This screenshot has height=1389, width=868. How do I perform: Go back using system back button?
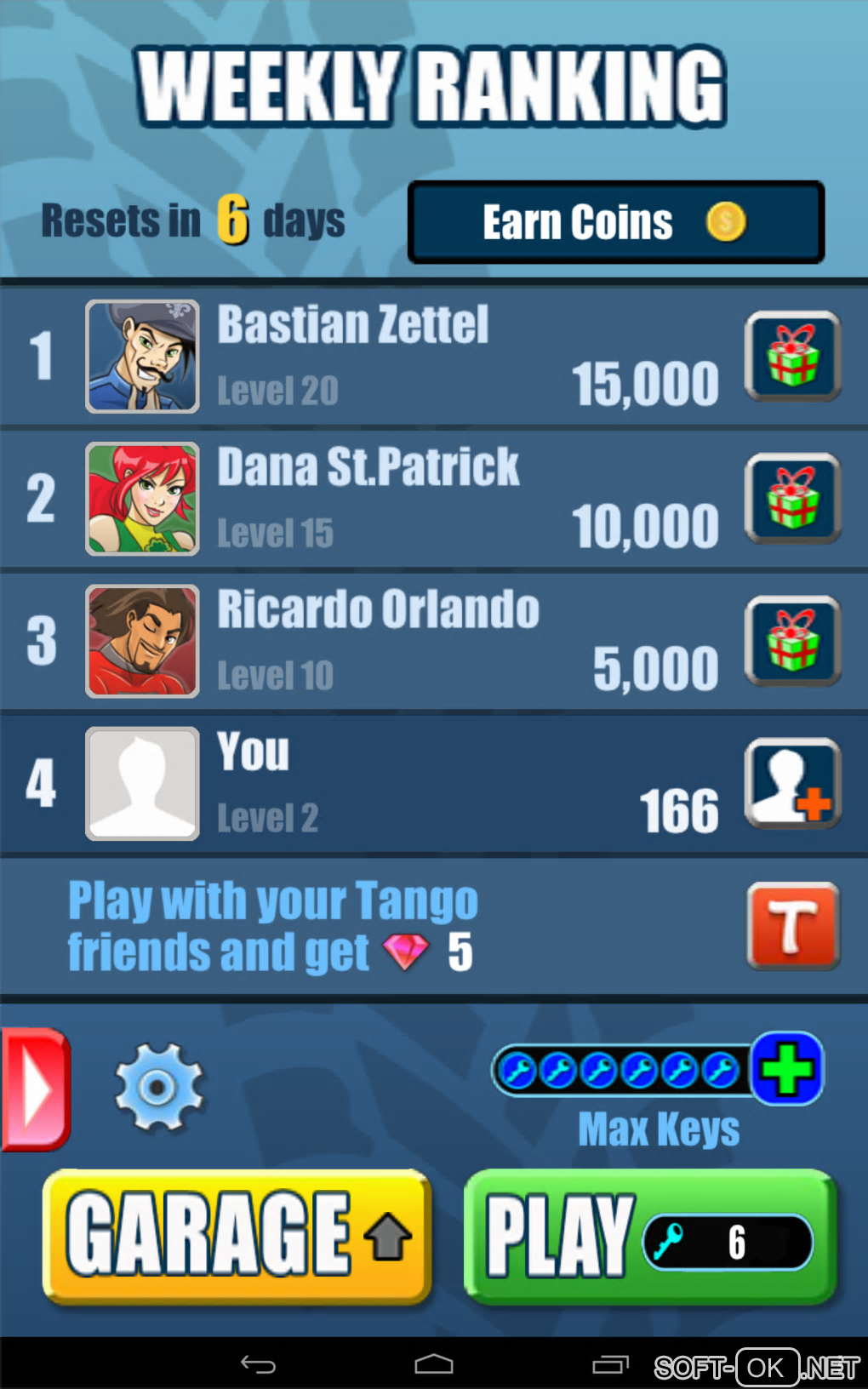click(x=258, y=1364)
